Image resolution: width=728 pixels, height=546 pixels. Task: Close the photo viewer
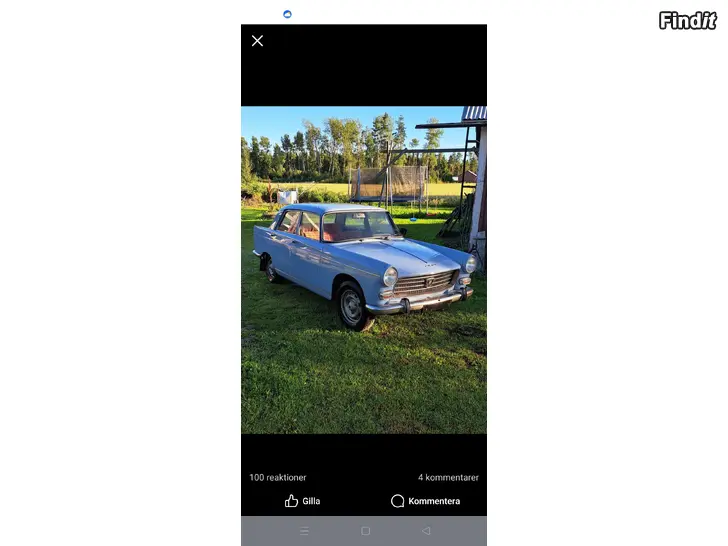257,41
